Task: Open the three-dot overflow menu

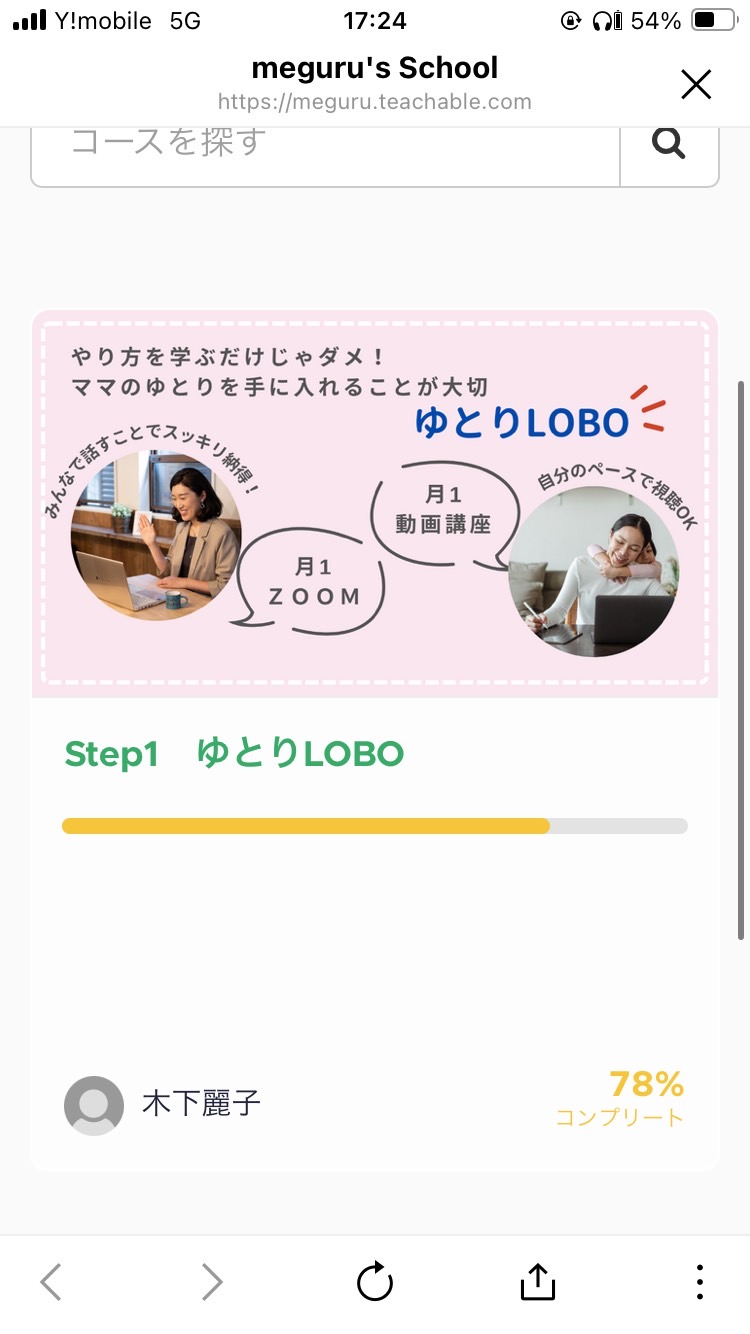Action: point(700,1281)
